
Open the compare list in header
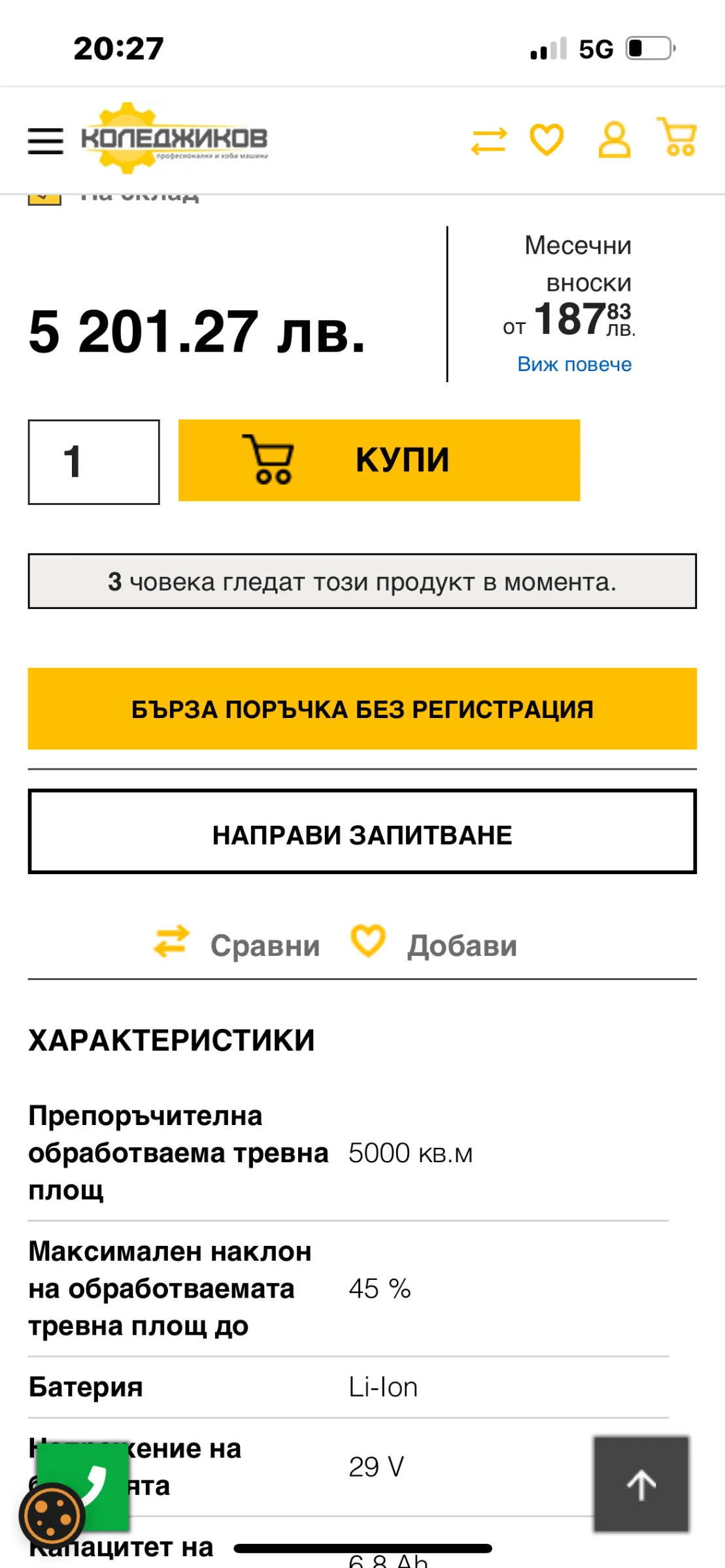click(488, 140)
